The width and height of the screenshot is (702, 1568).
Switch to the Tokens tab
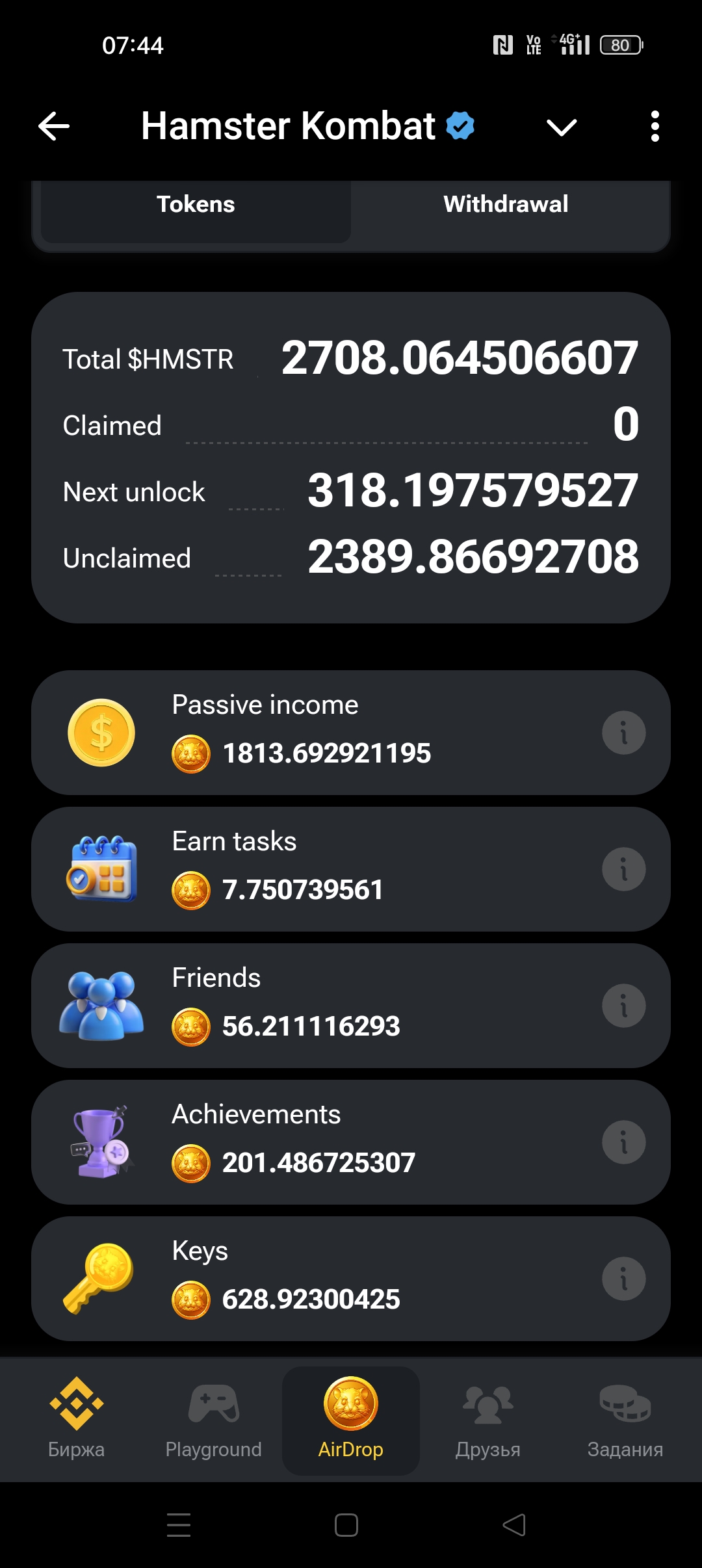tap(196, 205)
